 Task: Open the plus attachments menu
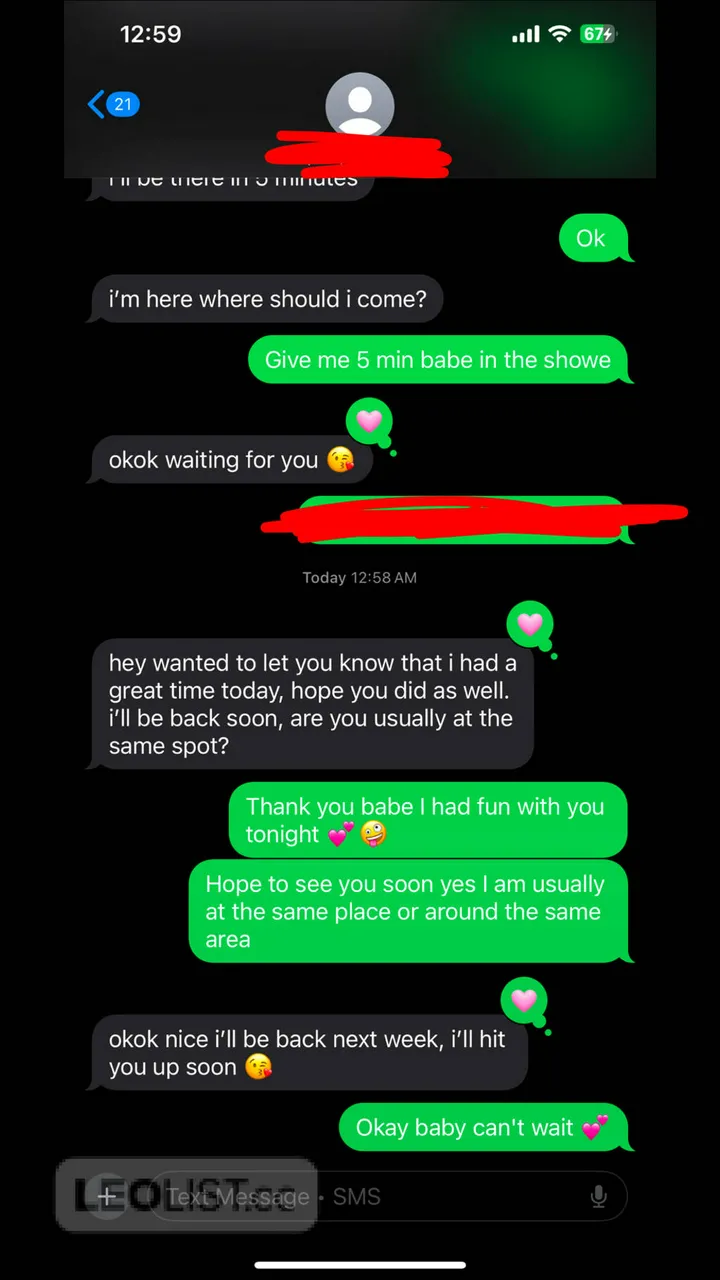pyautogui.click(x=106, y=1196)
